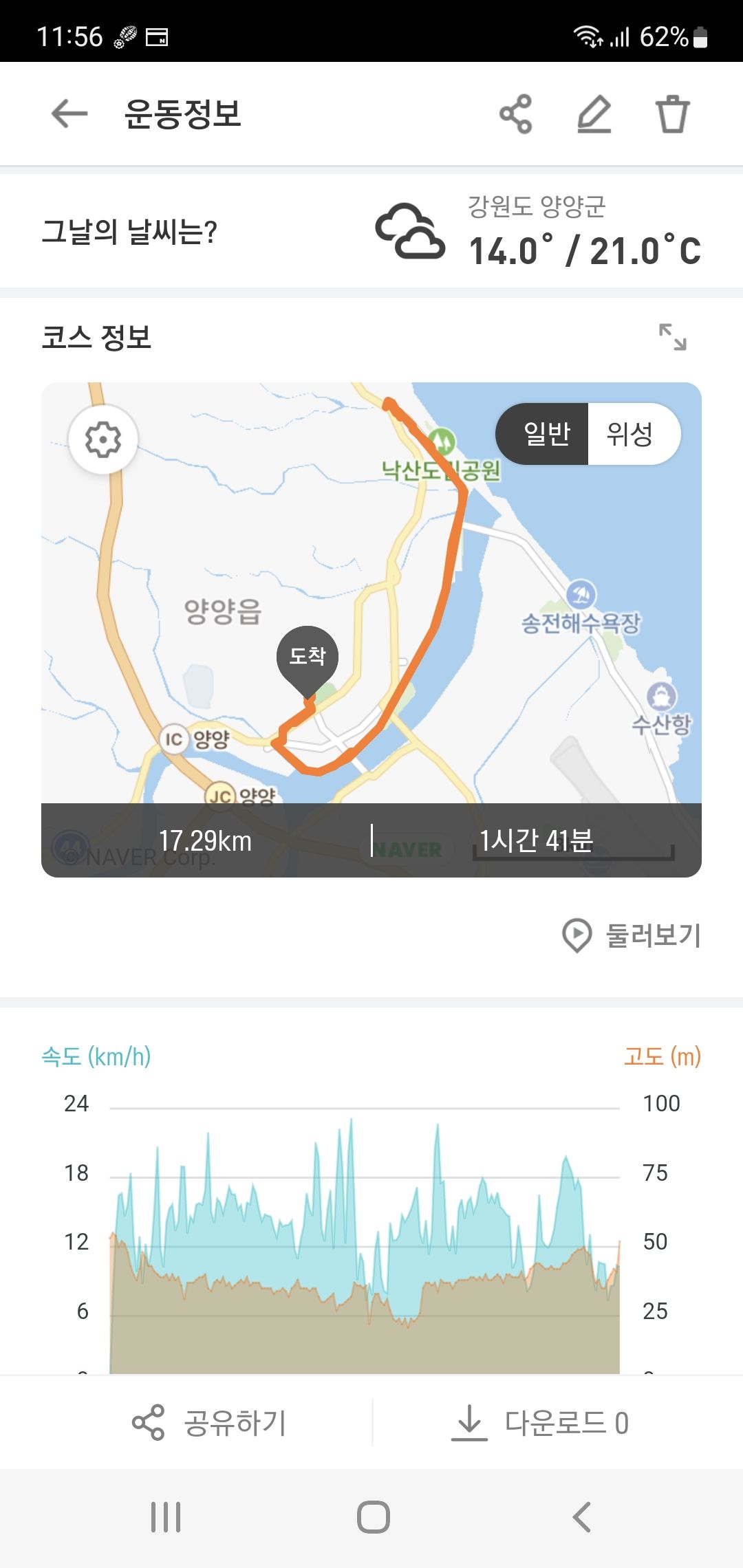Go to the home screen
This screenshot has height=1568, width=743.
(x=373, y=1517)
